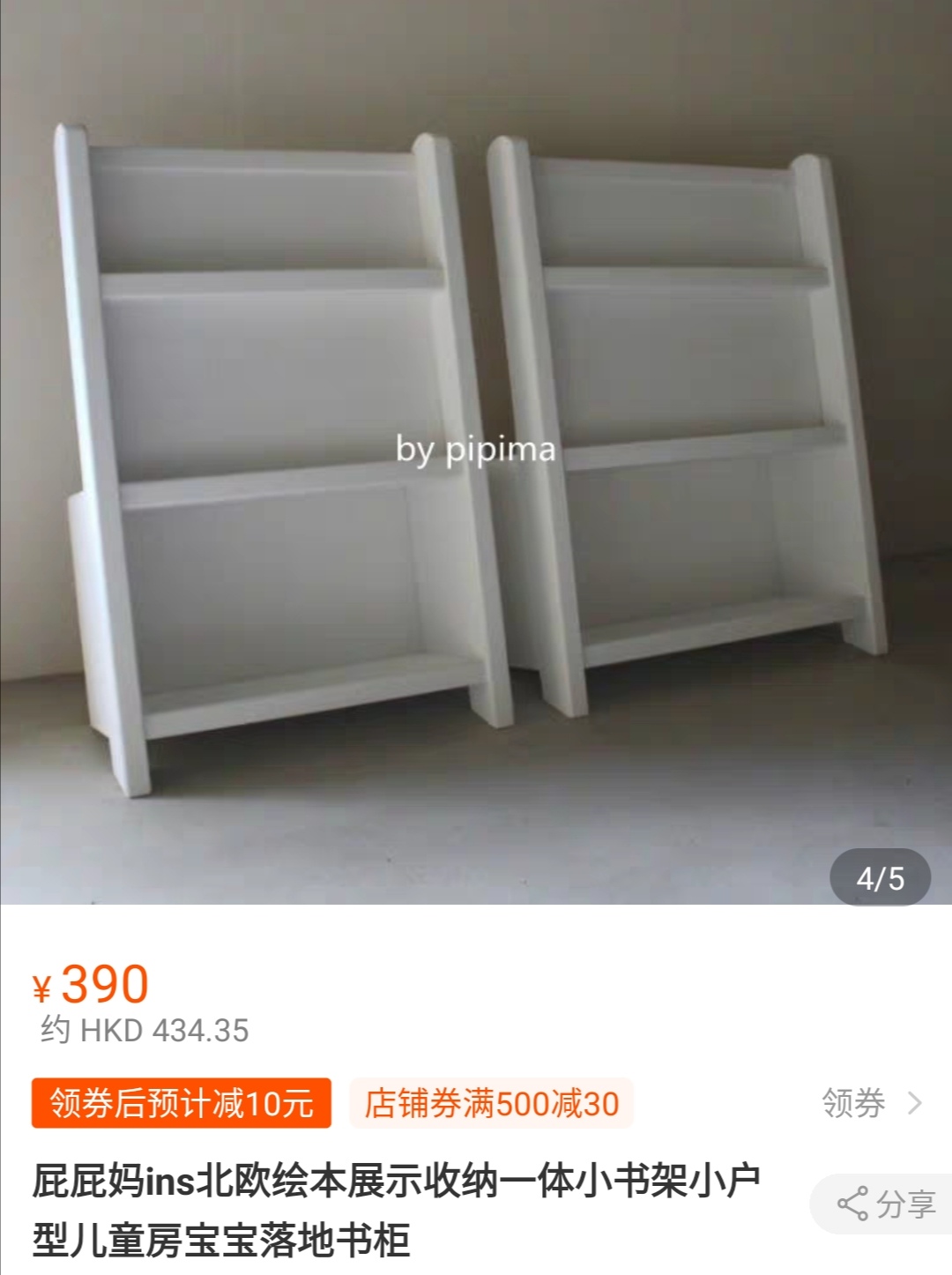Tap 领券 to claim coupons
Viewport: 952px width, 1275px height.
tap(871, 1103)
